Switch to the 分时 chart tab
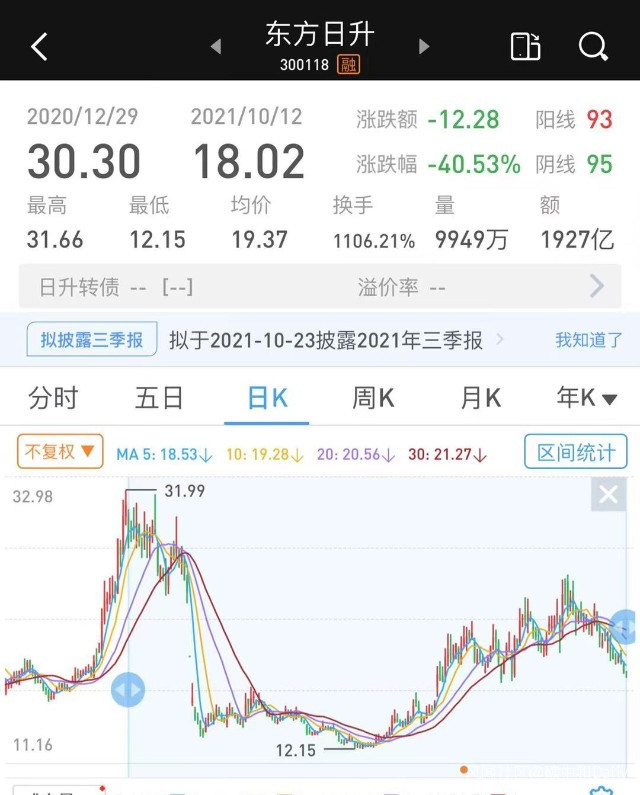Screen dimensions: 640x795 53,398
